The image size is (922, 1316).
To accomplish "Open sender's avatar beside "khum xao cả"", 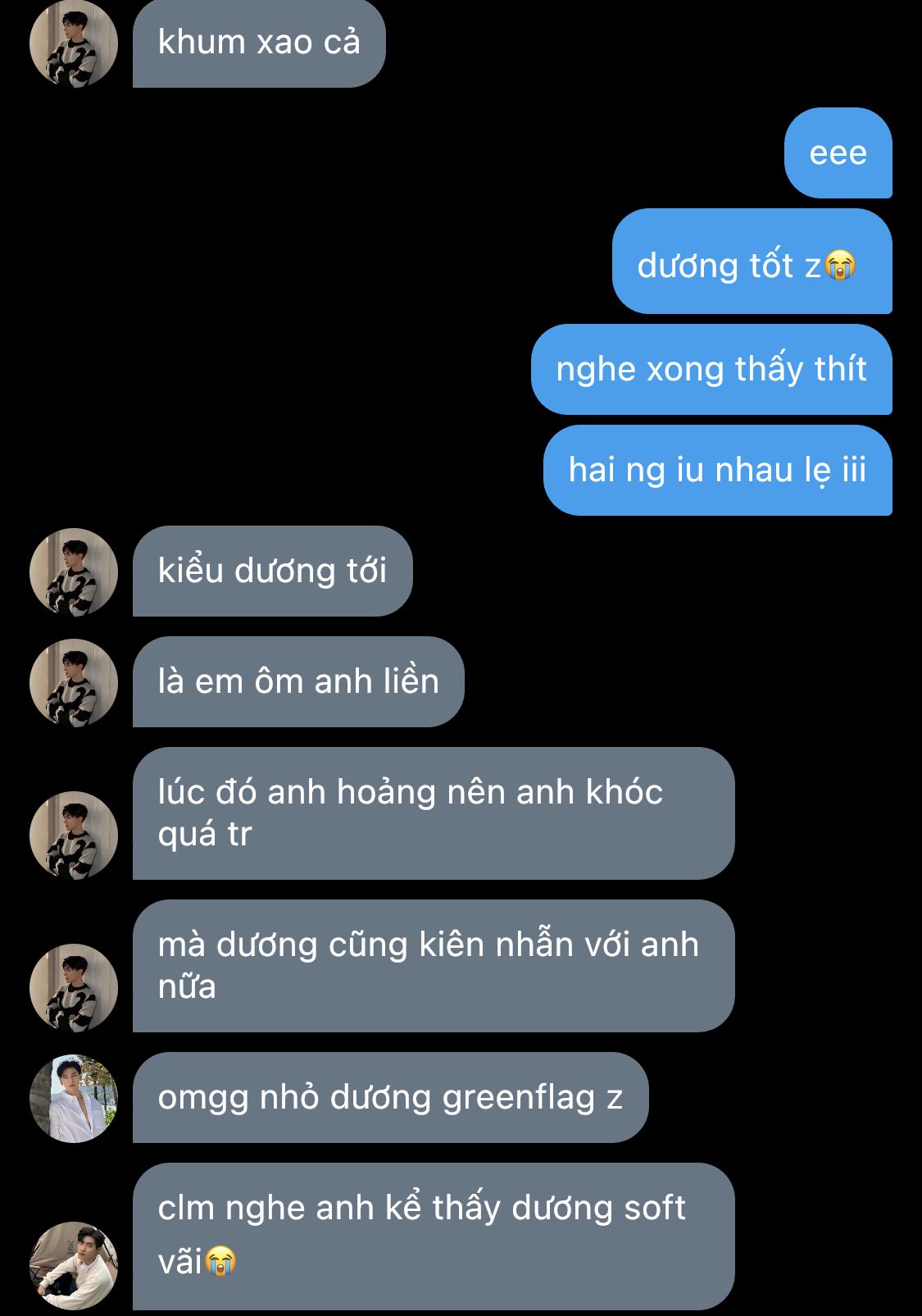I will point(74,44).
